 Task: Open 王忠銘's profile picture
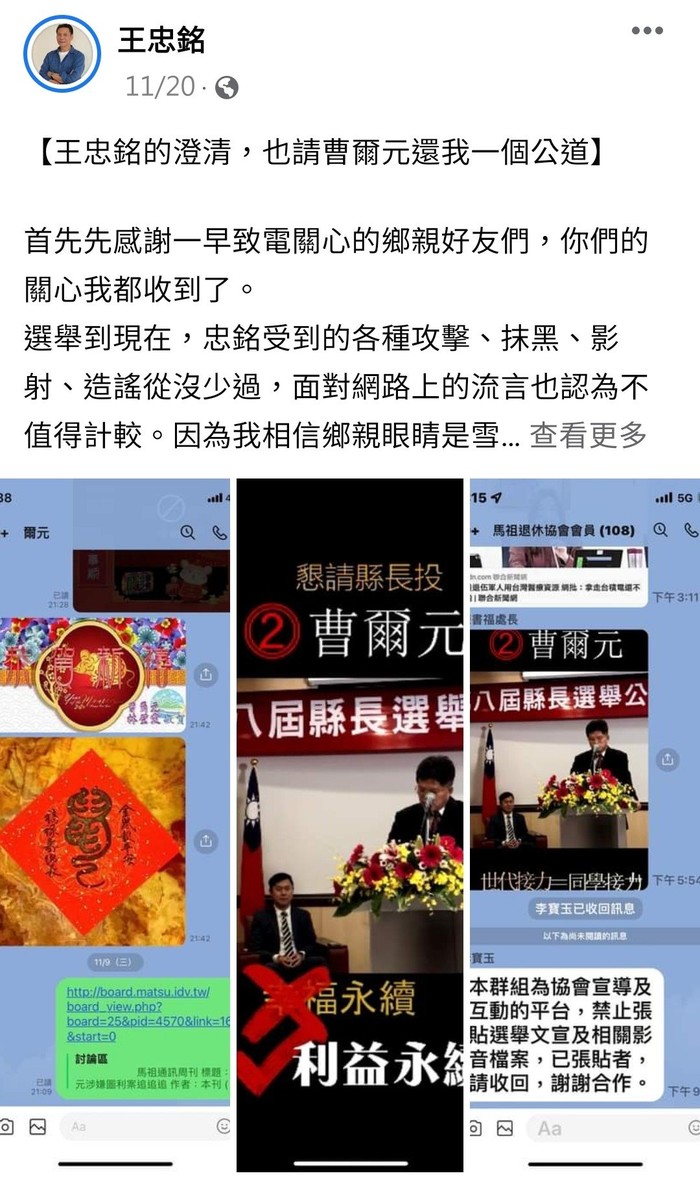(62, 54)
